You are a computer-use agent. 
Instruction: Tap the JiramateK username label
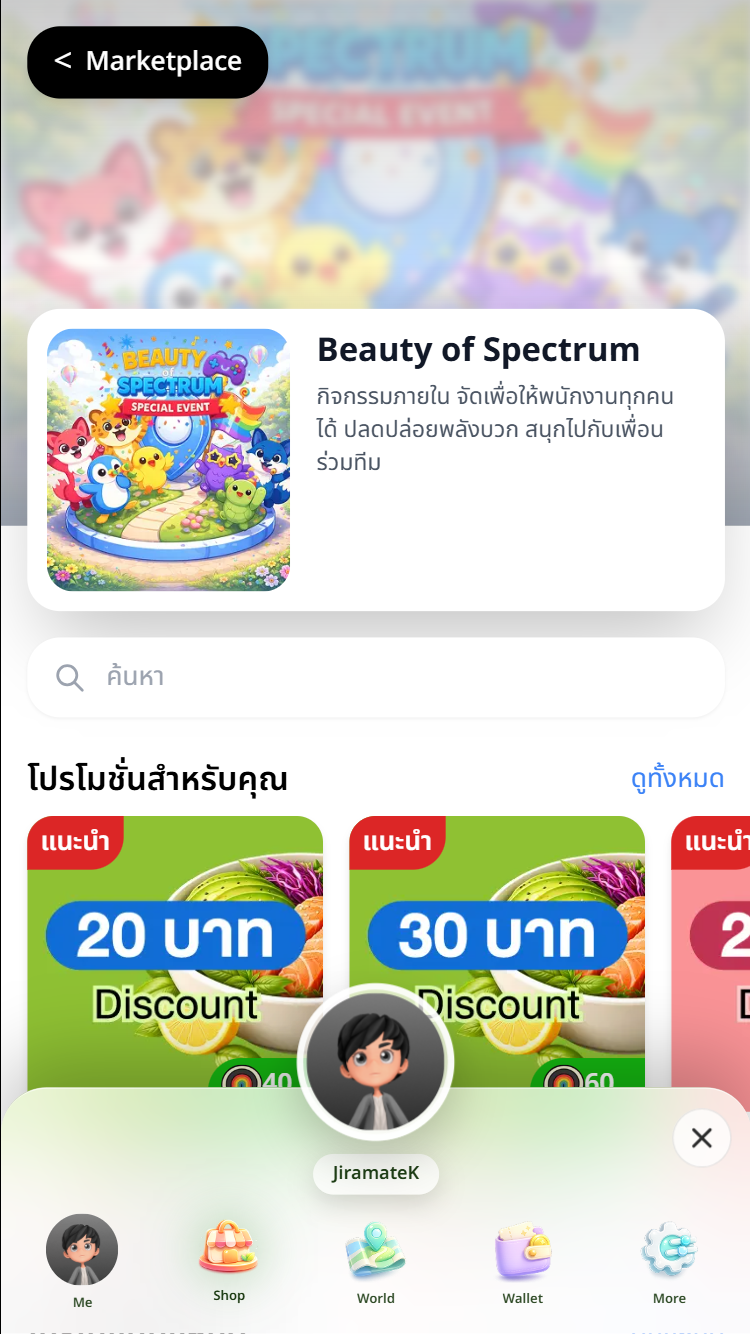click(x=376, y=1173)
